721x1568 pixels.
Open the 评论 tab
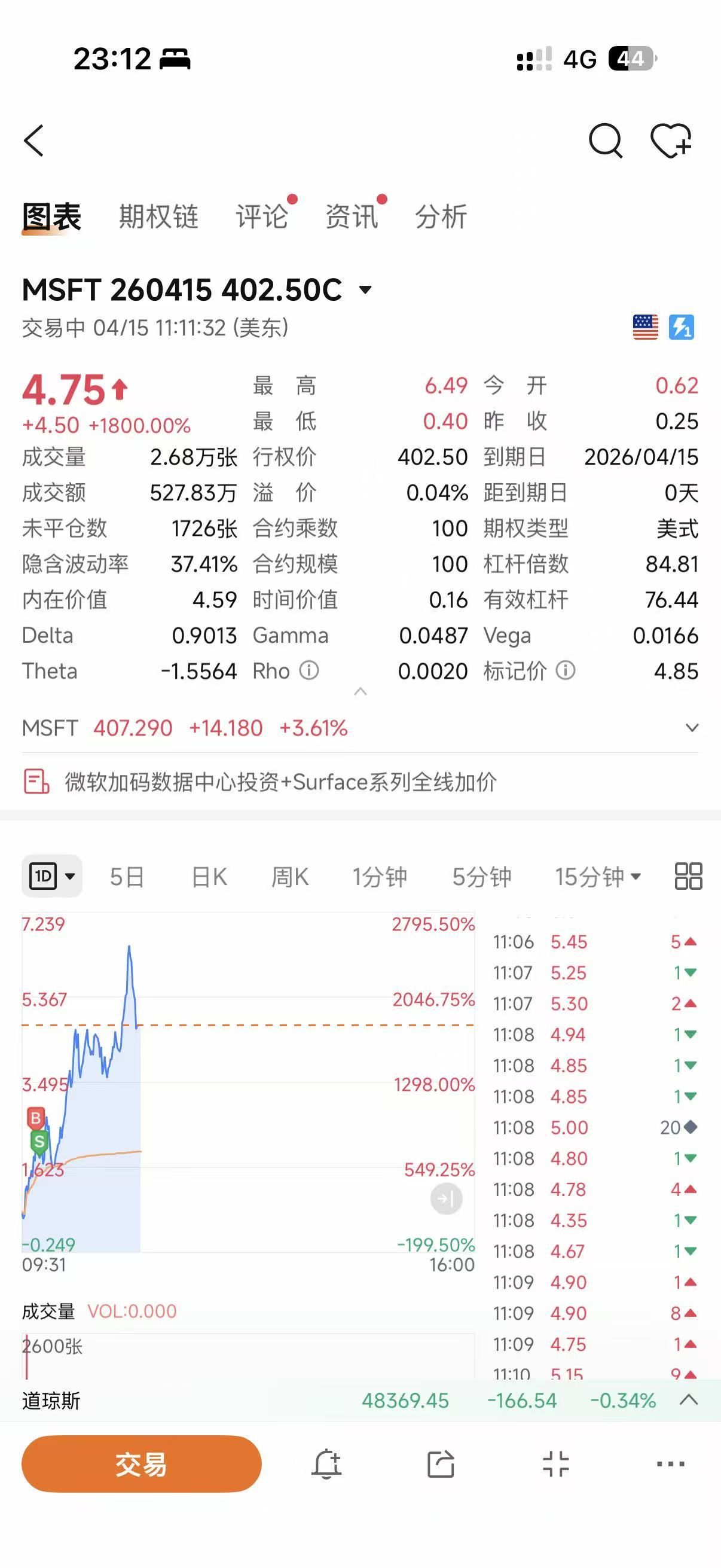[x=262, y=216]
